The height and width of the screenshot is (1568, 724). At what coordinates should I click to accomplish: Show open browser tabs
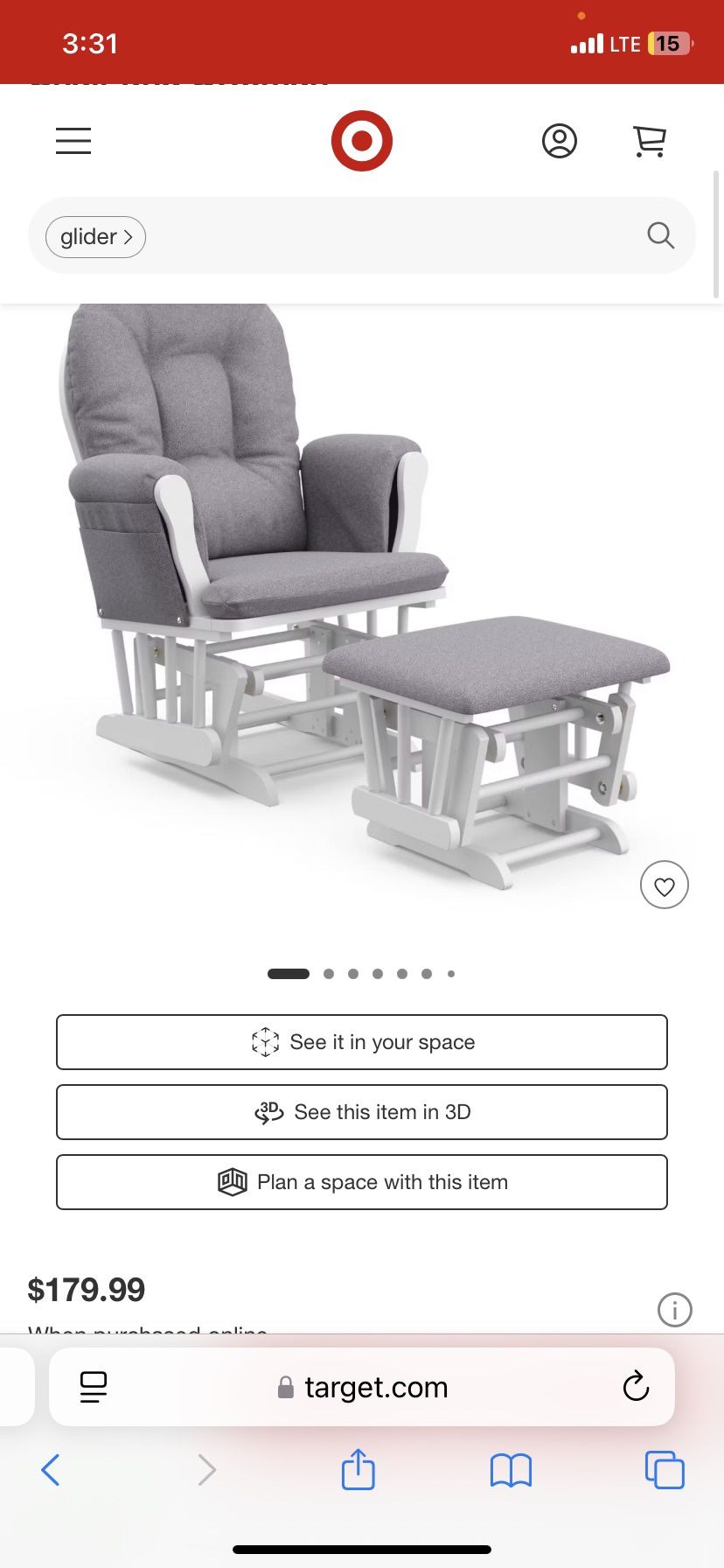tap(665, 1470)
